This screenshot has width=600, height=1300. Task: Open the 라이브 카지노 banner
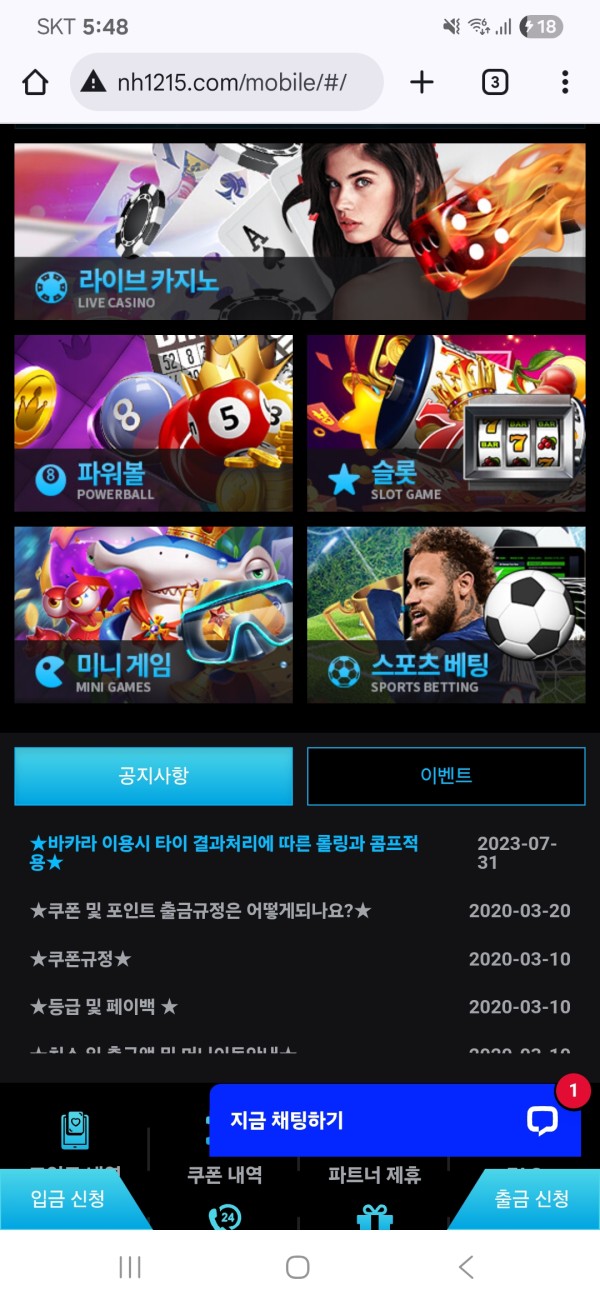tap(300, 231)
